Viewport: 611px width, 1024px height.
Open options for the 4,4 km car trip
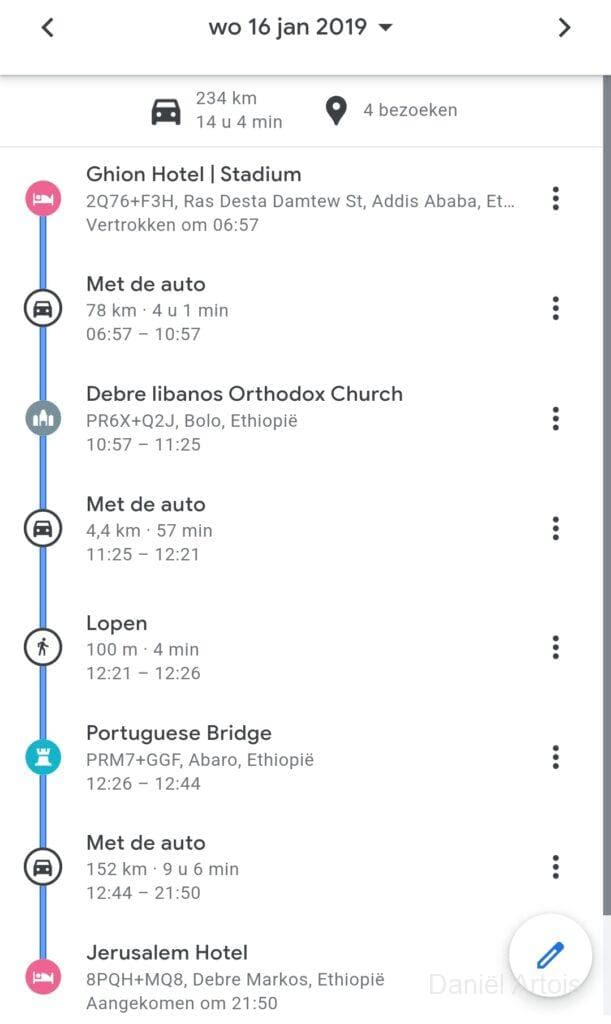click(x=556, y=528)
